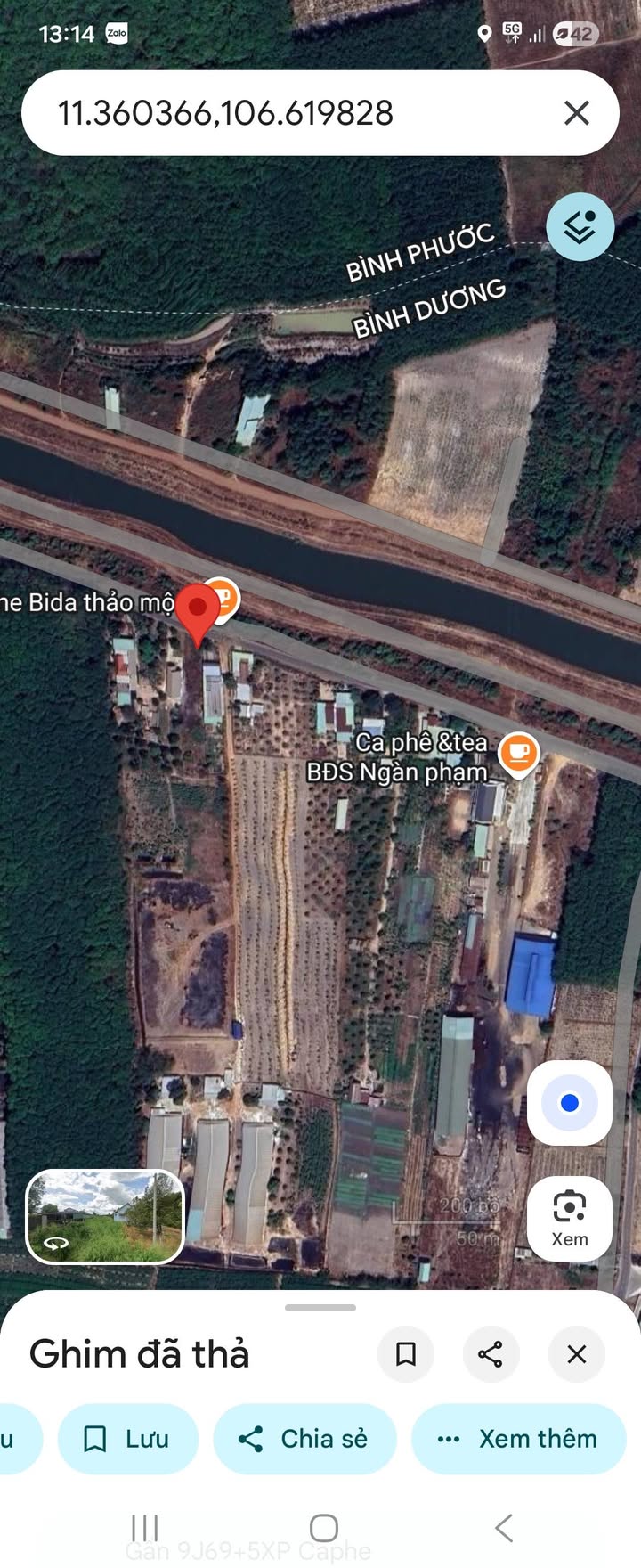Tap the Lưu chip

[127, 1439]
